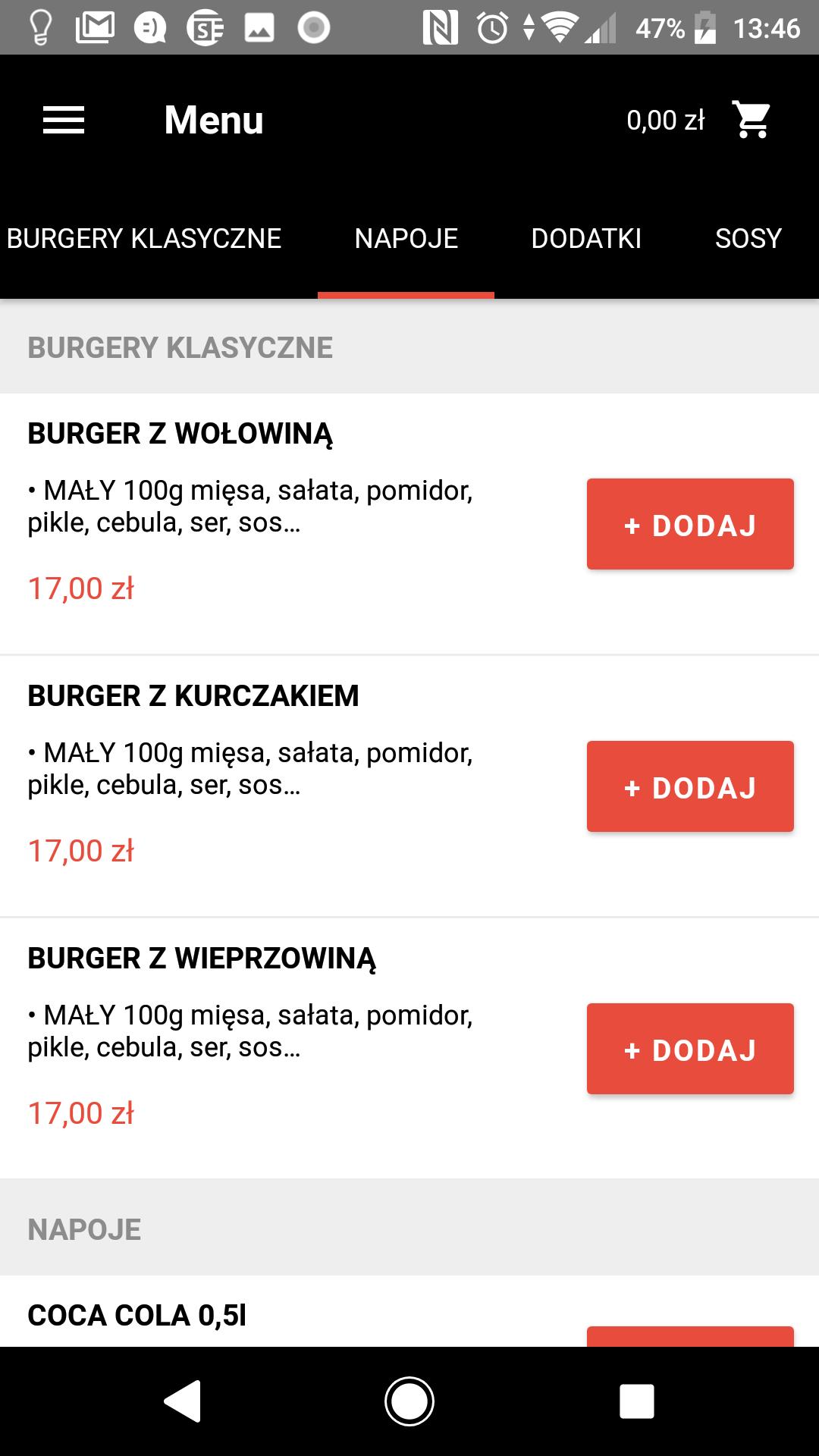Go back with the system back button
The image size is (819, 1456).
(x=182, y=1401)
